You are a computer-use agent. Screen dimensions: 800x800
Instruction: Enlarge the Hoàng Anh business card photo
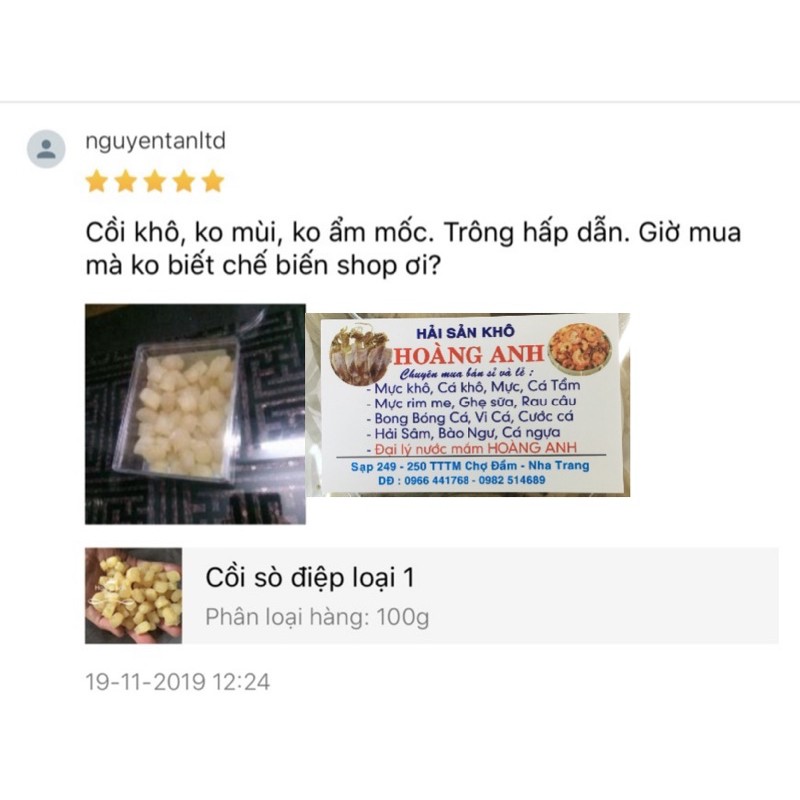pyautogui.click(x=467, y=404)
